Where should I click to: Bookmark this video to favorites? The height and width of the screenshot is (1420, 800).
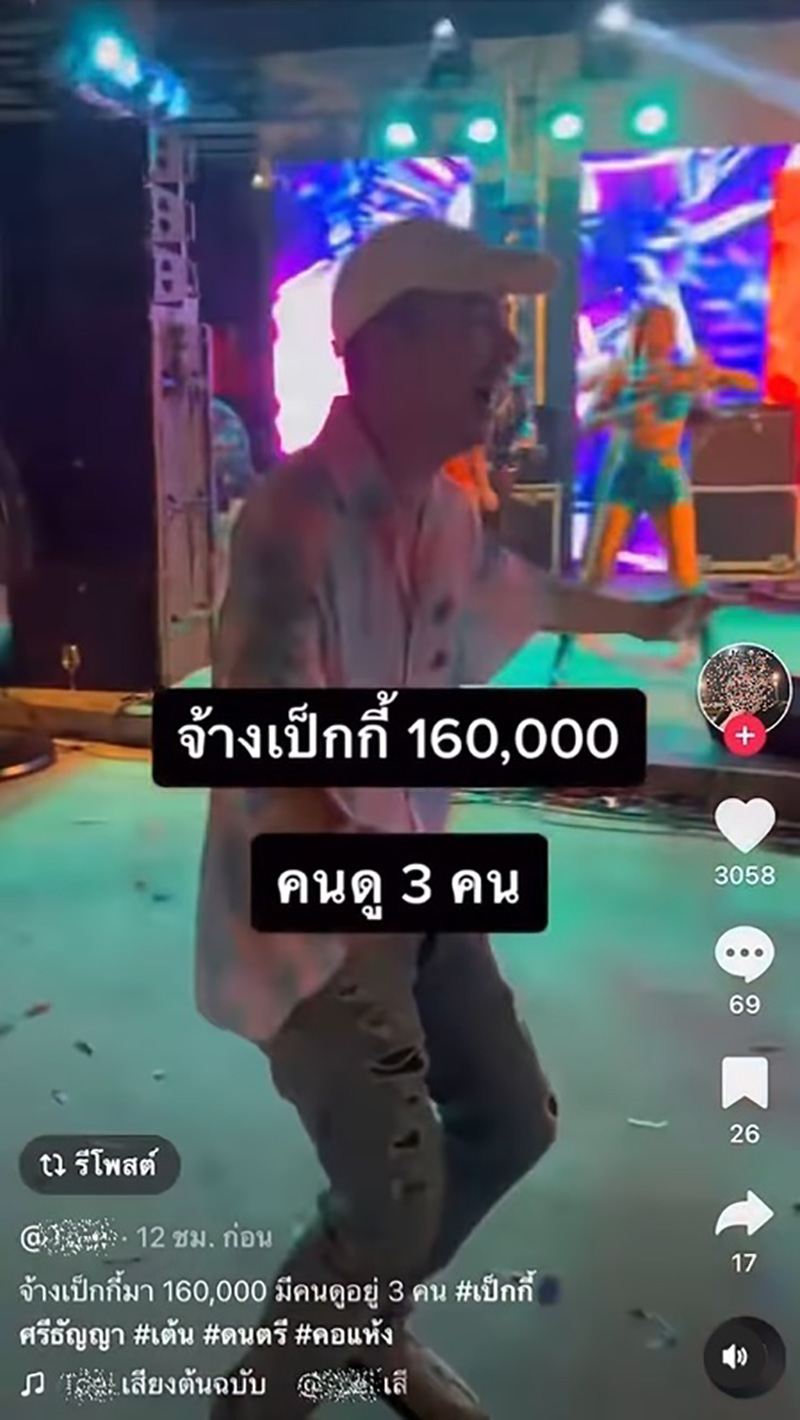point(744,1084)
